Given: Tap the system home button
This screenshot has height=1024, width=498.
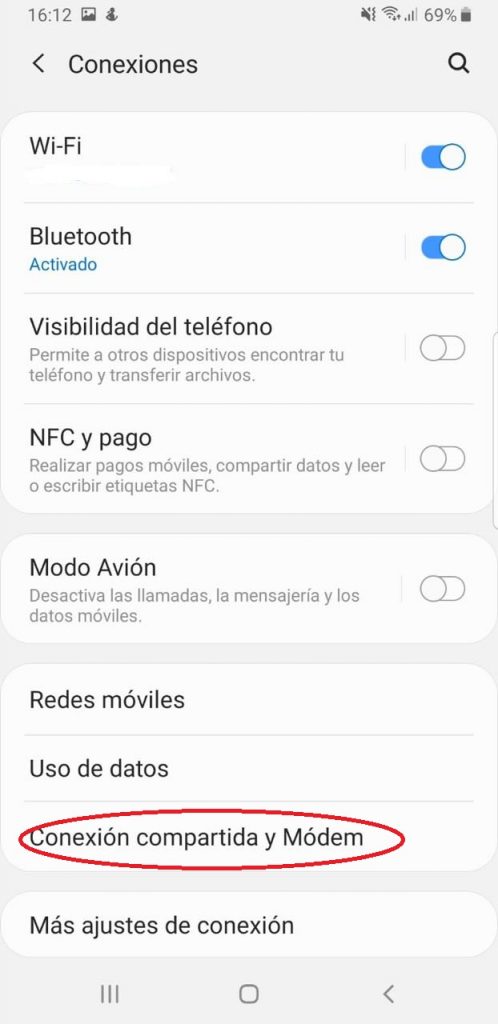Looking at the screenshot, I should 249,994.
